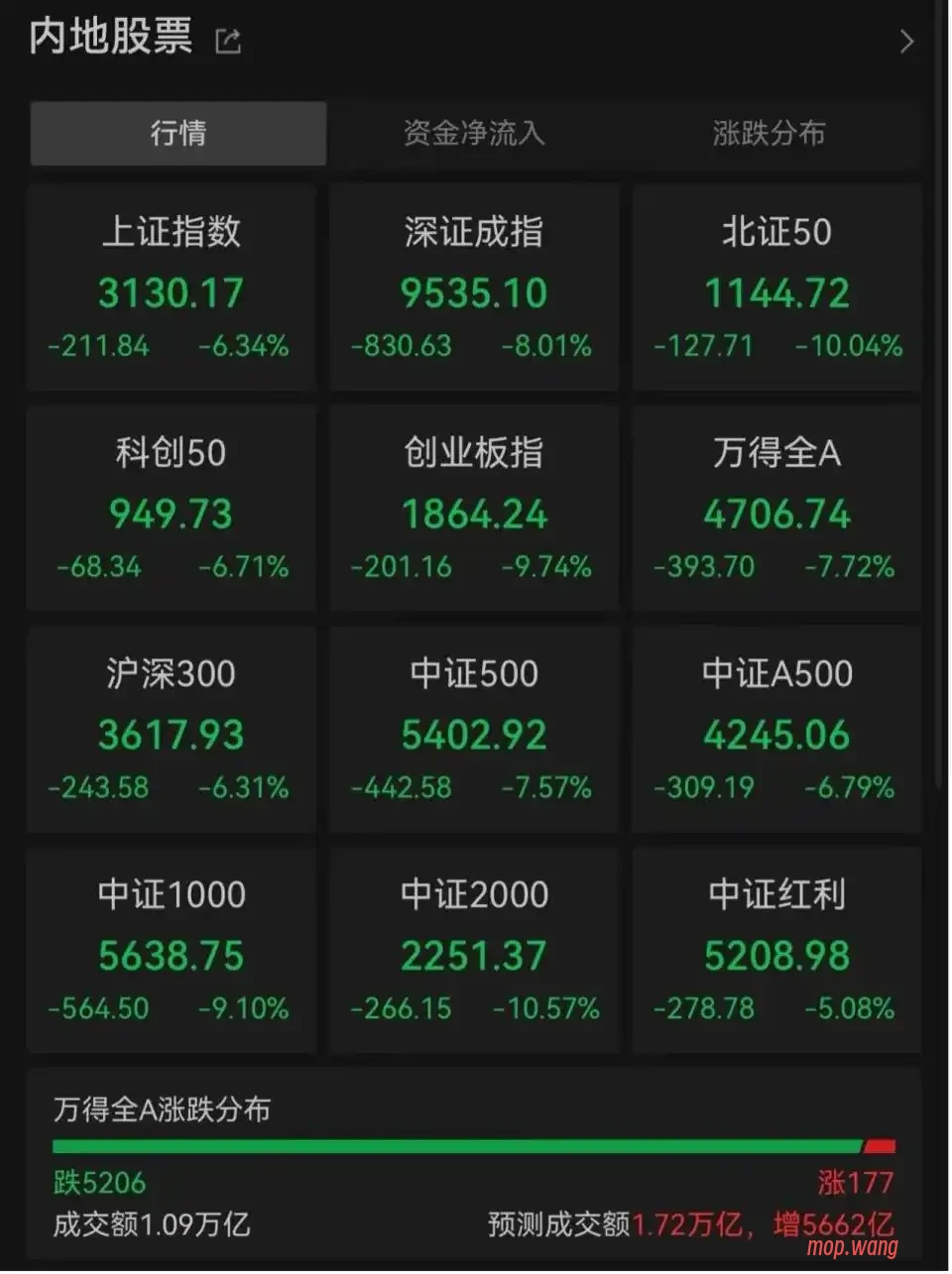Select the 行情 tab

(x=178, y=133)
